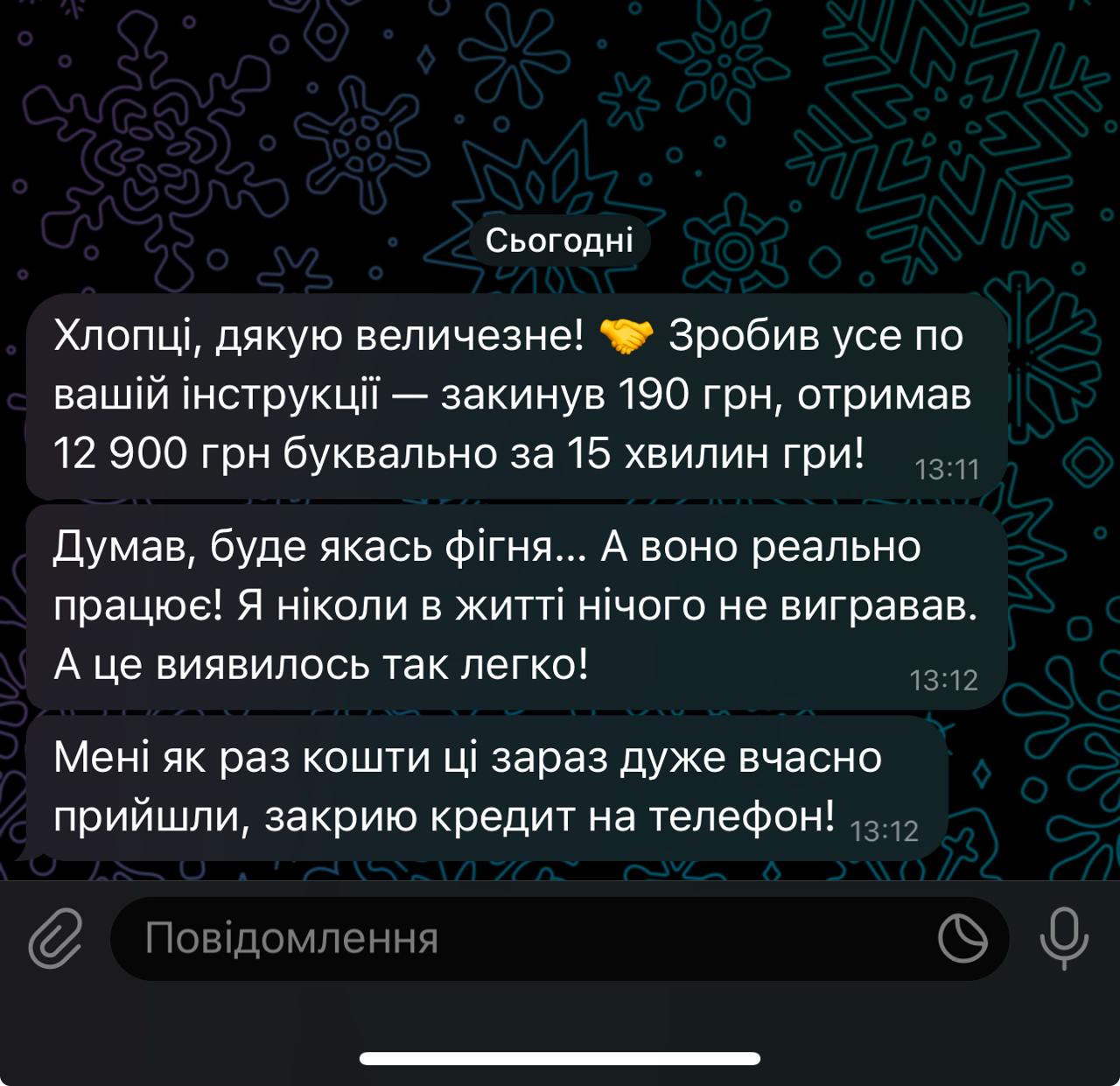Image resolution: width=1120 pixels, height=1086 pixels.
Task: Tap the paperclip attach icon
Action: coord(54,938)
